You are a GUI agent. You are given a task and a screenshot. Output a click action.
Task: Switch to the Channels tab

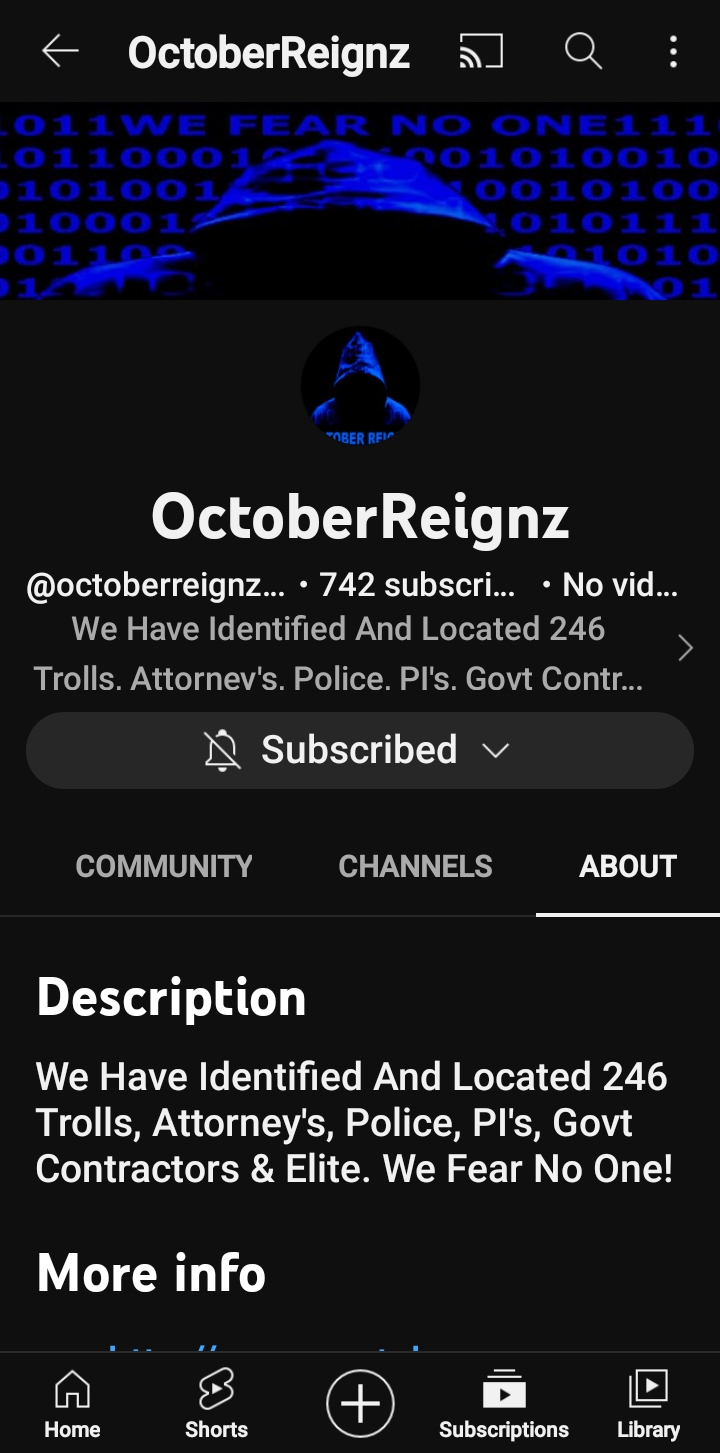pos(415,866)
